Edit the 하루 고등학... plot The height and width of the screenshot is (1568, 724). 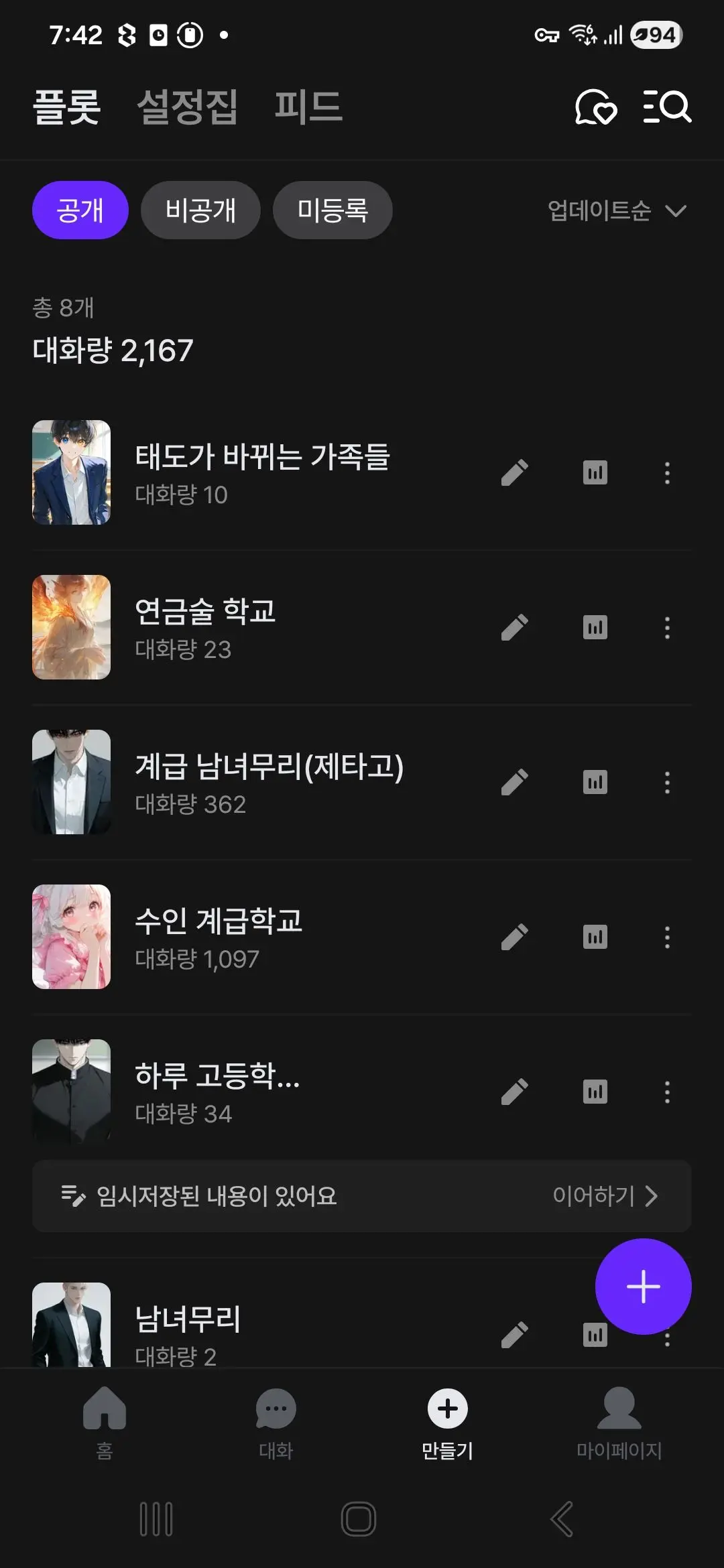[x=515, y=1092]
